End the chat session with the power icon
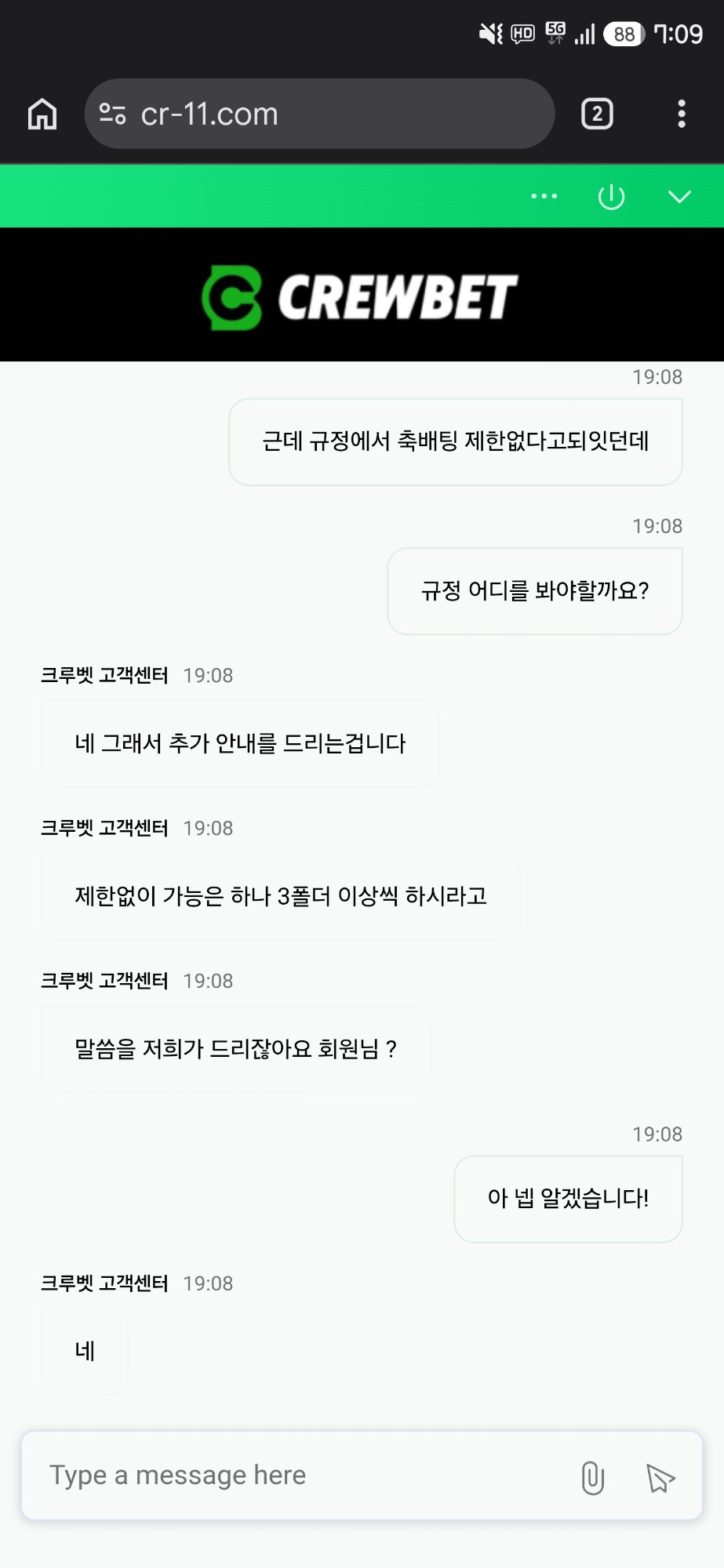 [611, 196]
